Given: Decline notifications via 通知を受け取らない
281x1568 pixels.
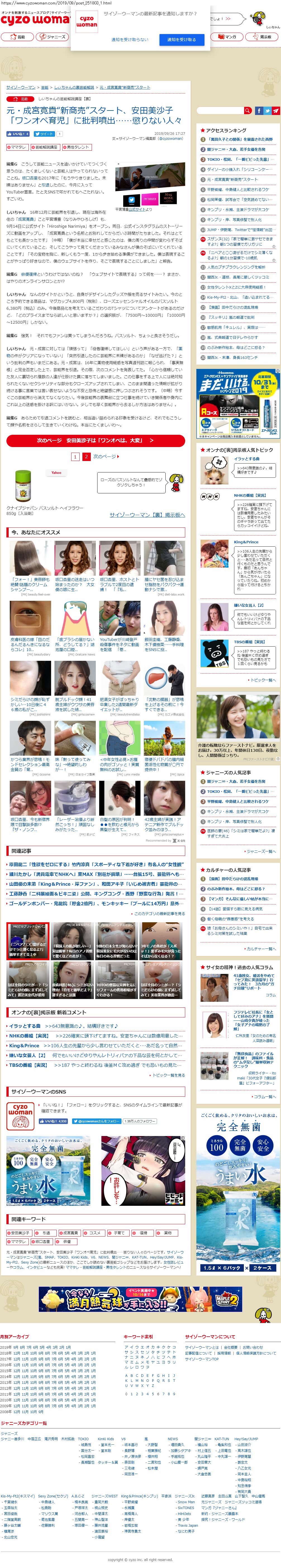Looking at the screenshot, I should (129, 40).
